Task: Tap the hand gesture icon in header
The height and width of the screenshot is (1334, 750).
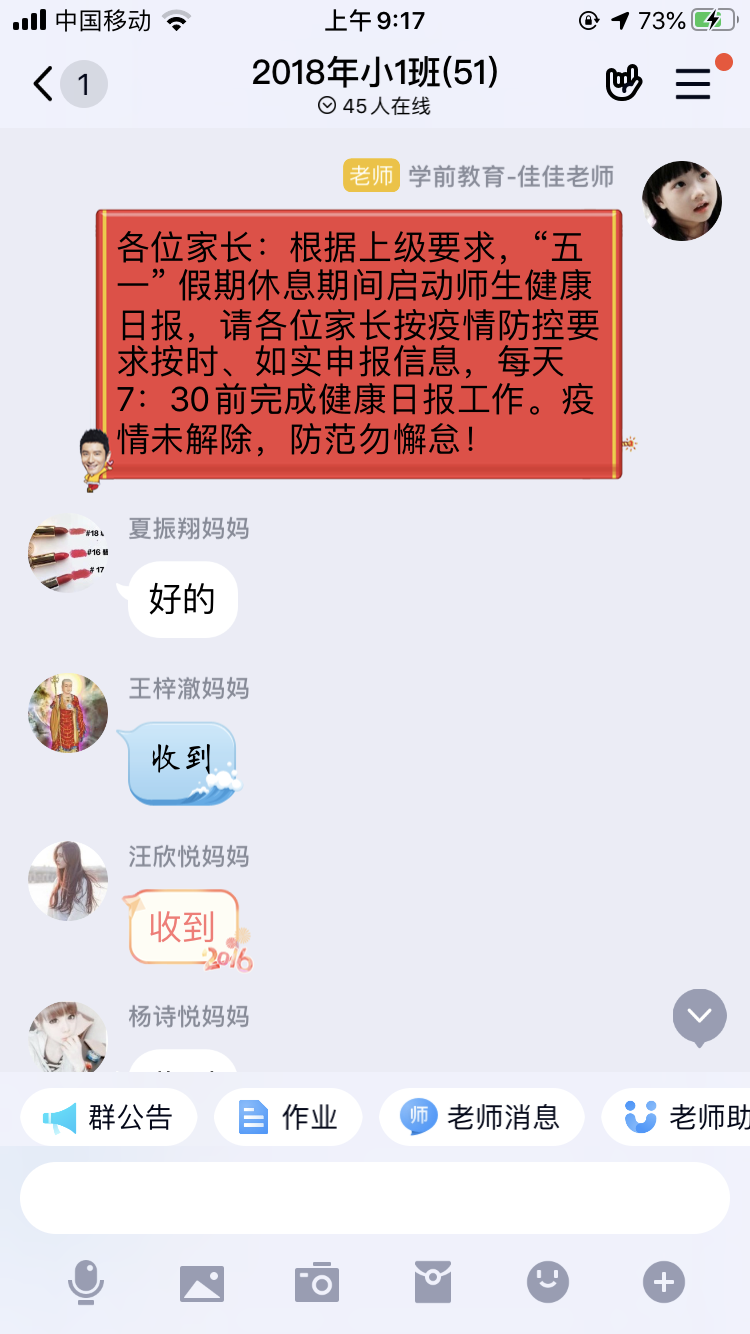Action: click(x=624, y=84)
